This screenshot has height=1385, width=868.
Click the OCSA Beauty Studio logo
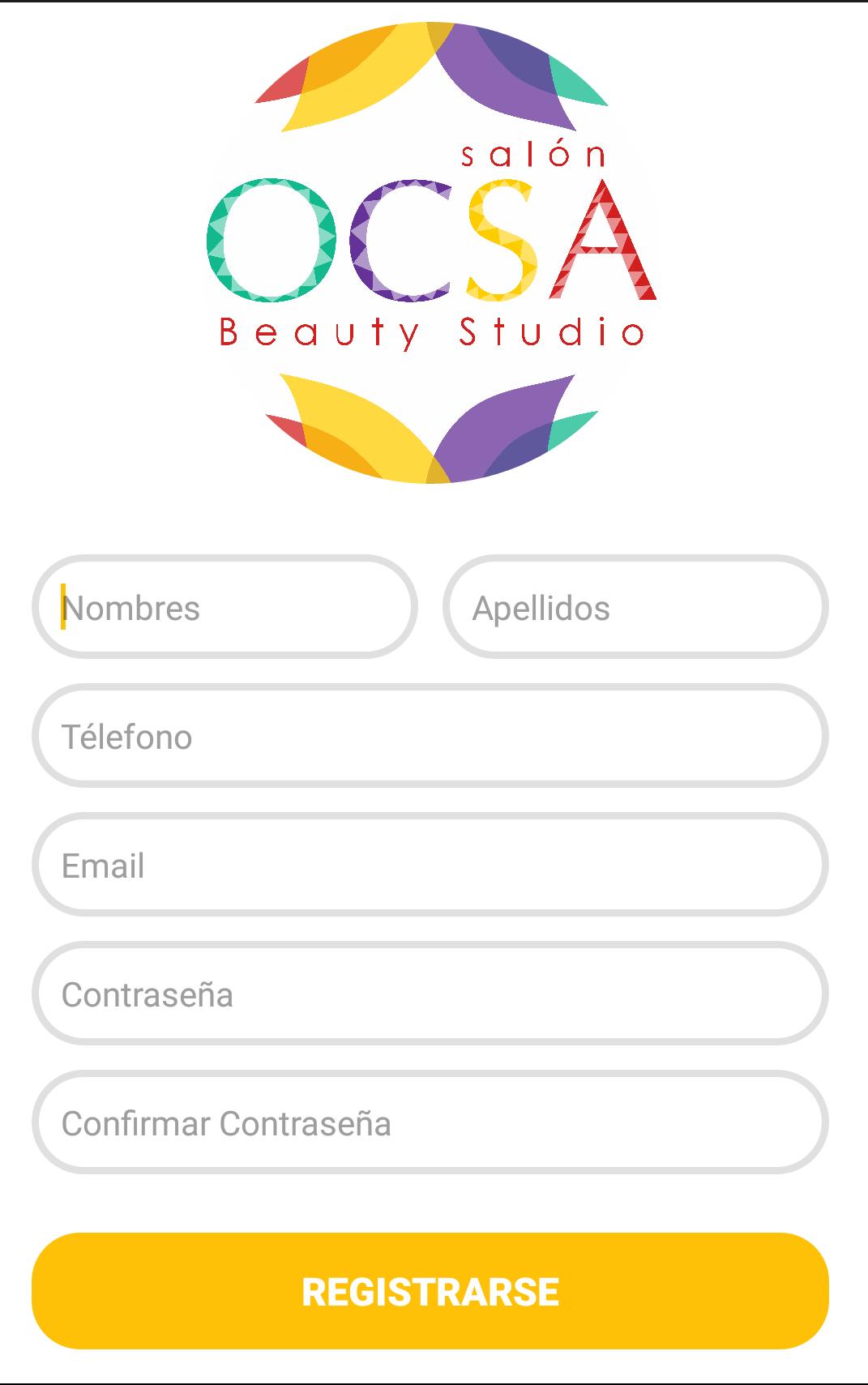(434, 255)
